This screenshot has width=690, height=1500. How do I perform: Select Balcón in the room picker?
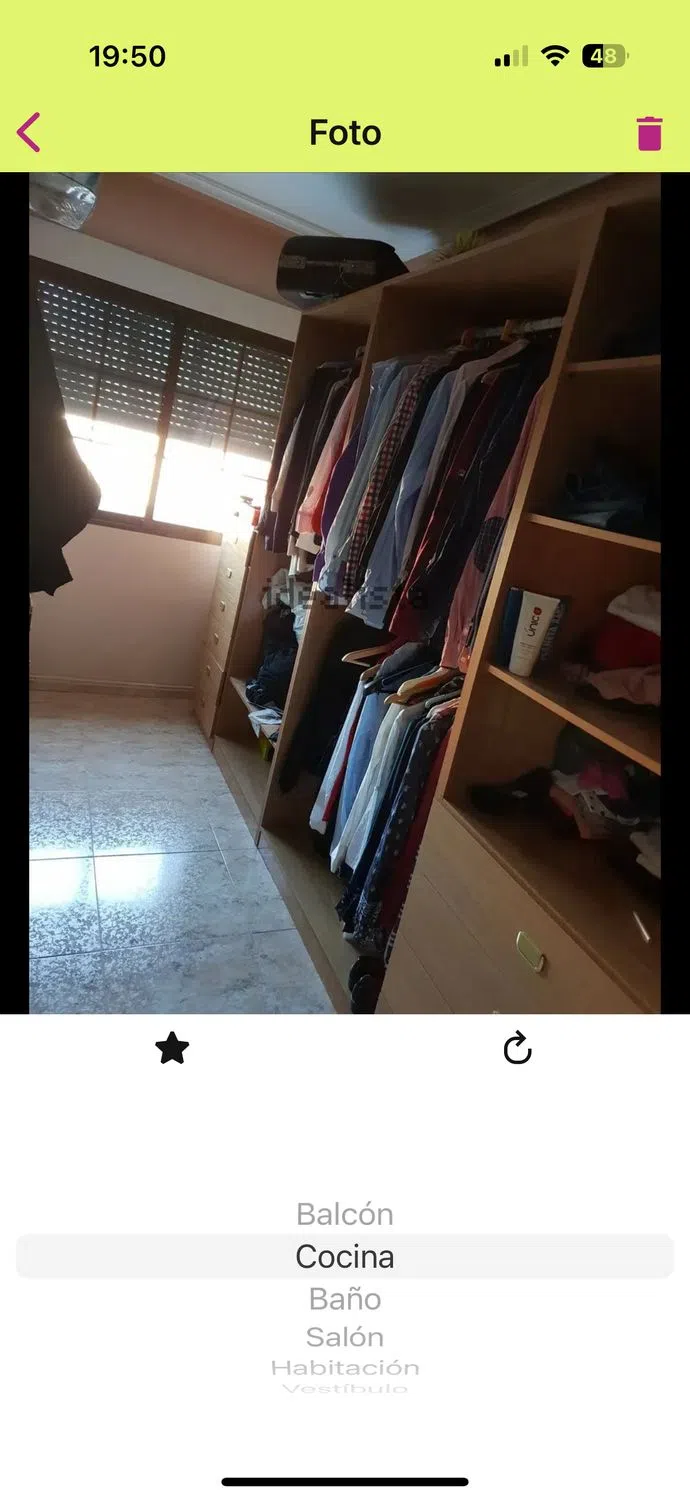pos(345,1214)
